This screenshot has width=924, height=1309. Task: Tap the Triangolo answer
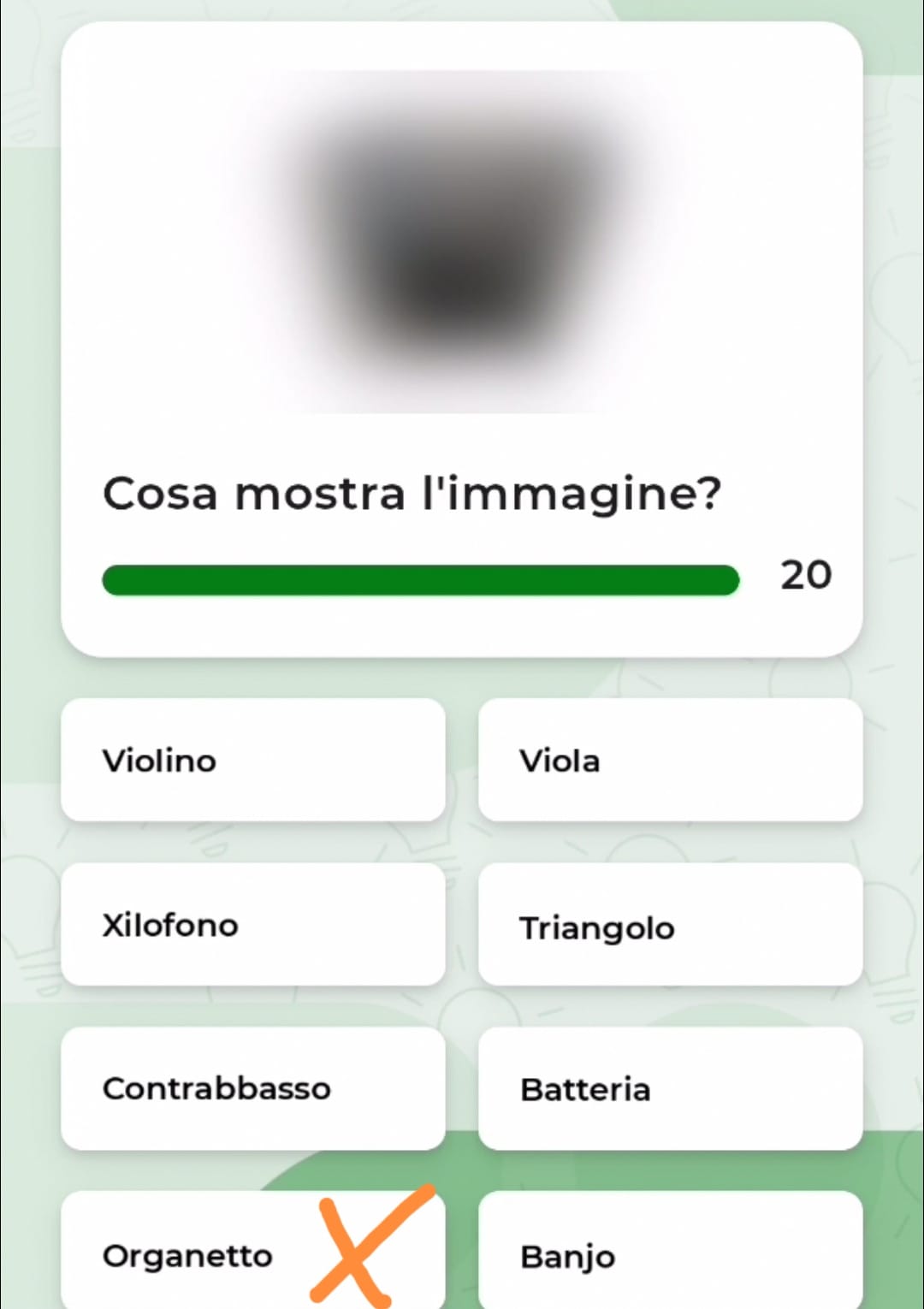tap(670, 924)
